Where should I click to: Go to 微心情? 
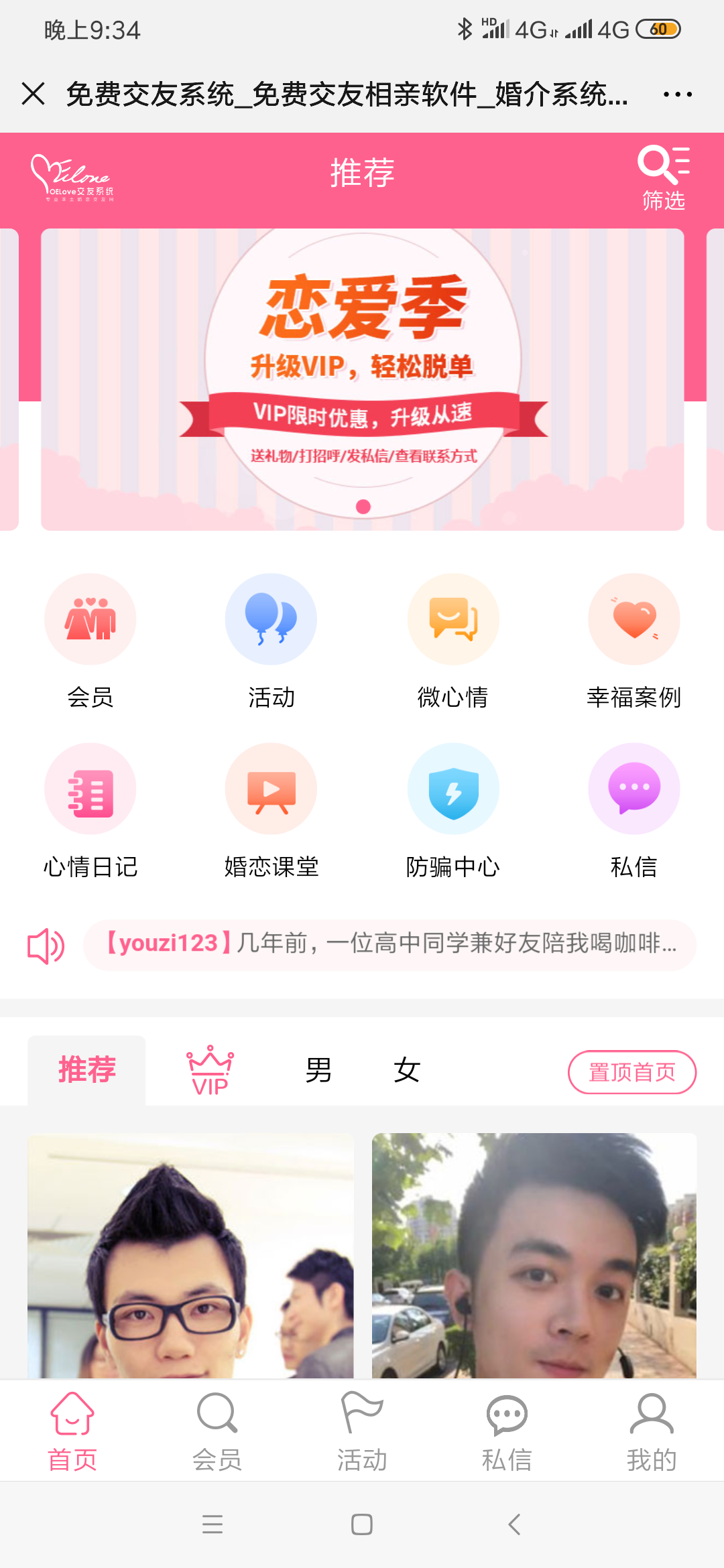452,640
